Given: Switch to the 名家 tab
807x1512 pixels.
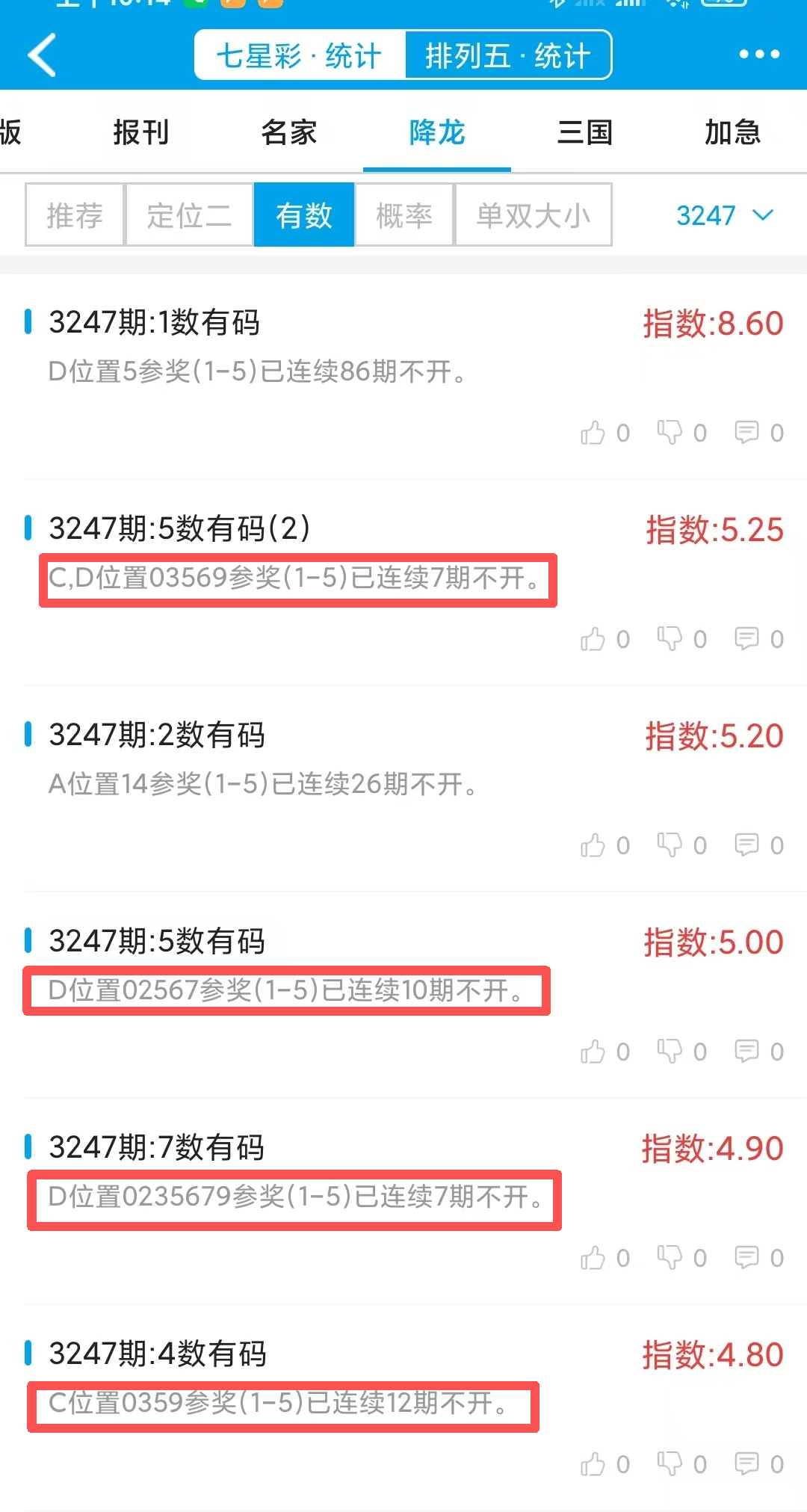Looking at the screenshot, I should (288, 132).
